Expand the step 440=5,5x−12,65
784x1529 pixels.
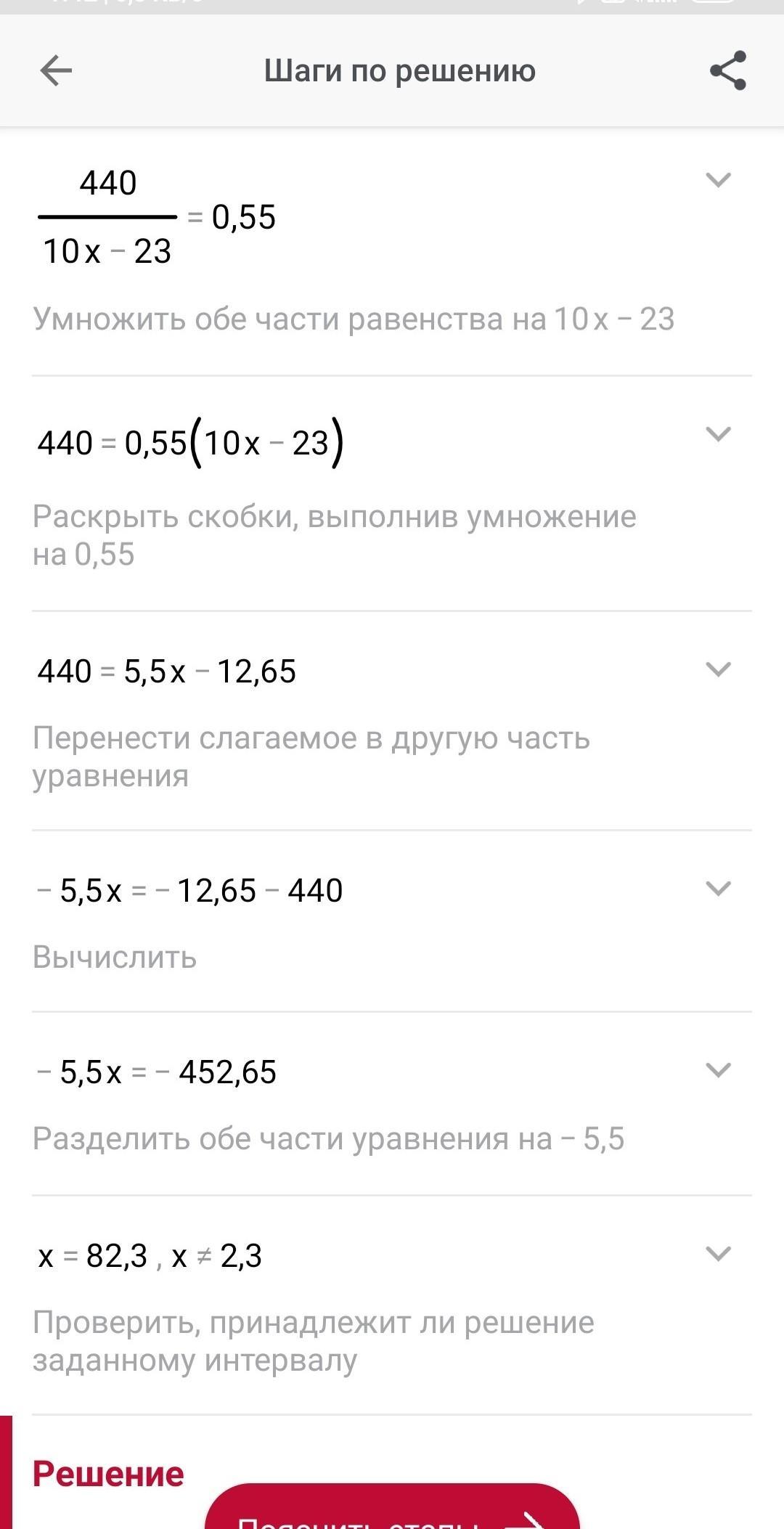point(718,669)
